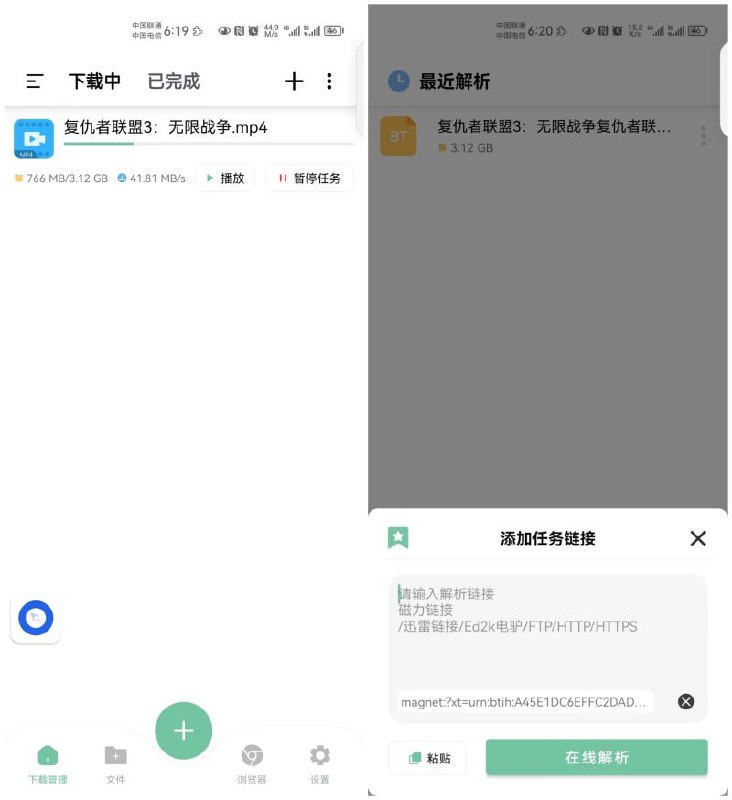
Task: Switch to the 已完成 tab
Action: 172,81
